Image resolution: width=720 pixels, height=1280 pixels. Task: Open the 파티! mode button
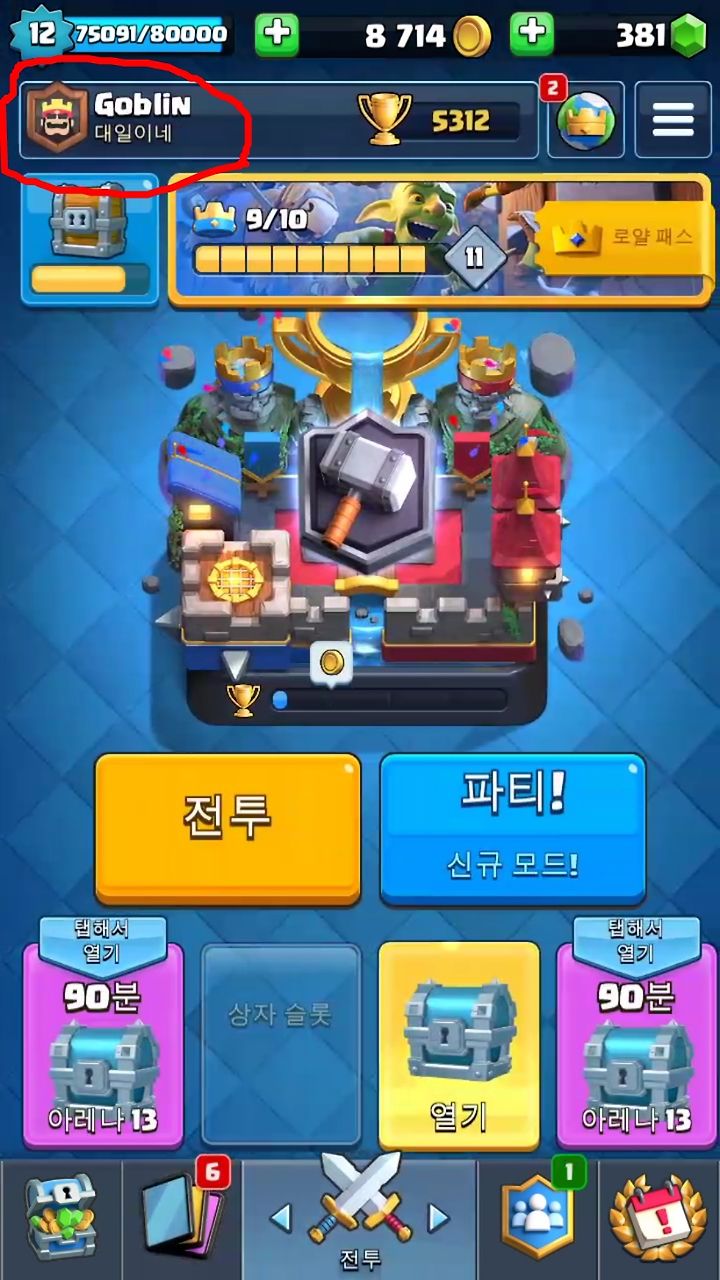[x=513, y=829]
